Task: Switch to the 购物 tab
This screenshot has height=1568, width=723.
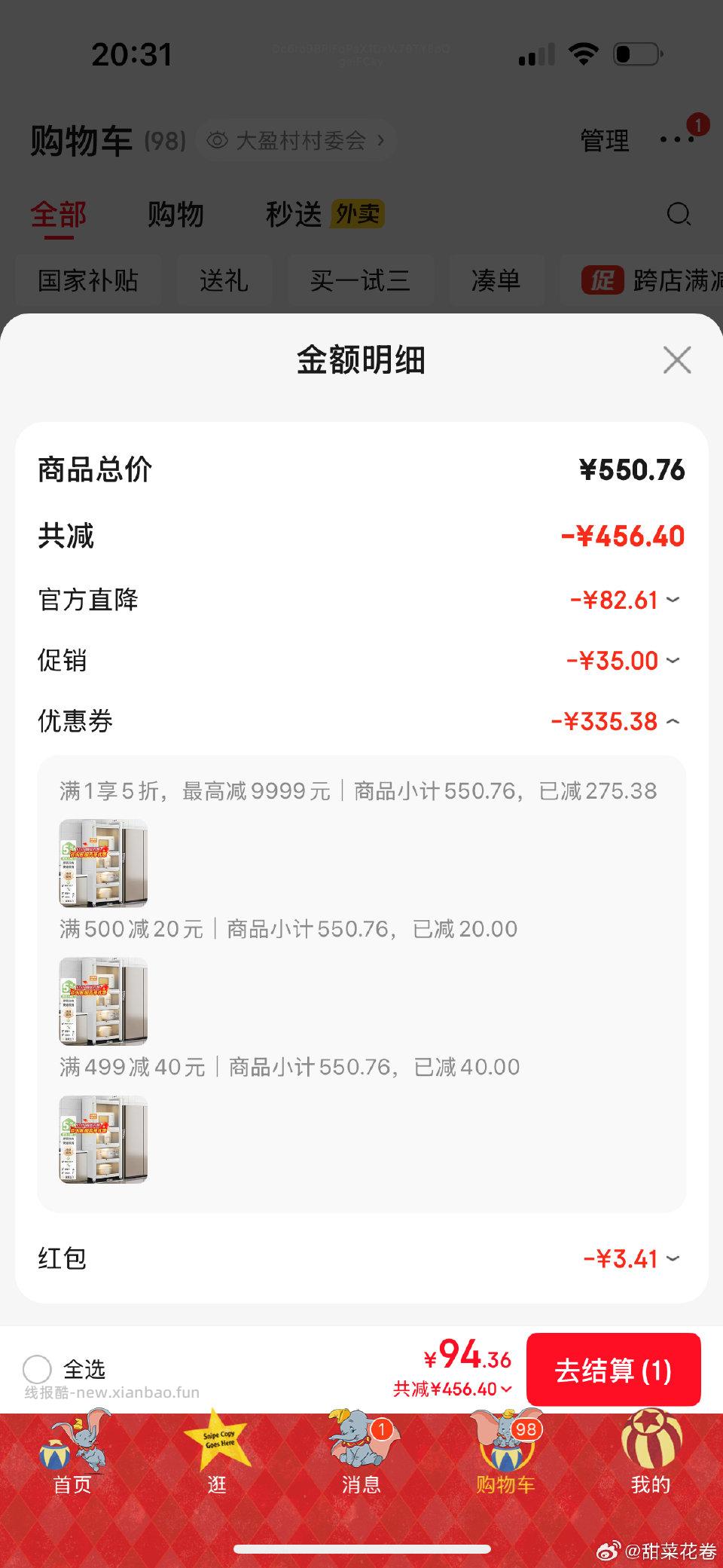Action: click(x=177, y=215)
